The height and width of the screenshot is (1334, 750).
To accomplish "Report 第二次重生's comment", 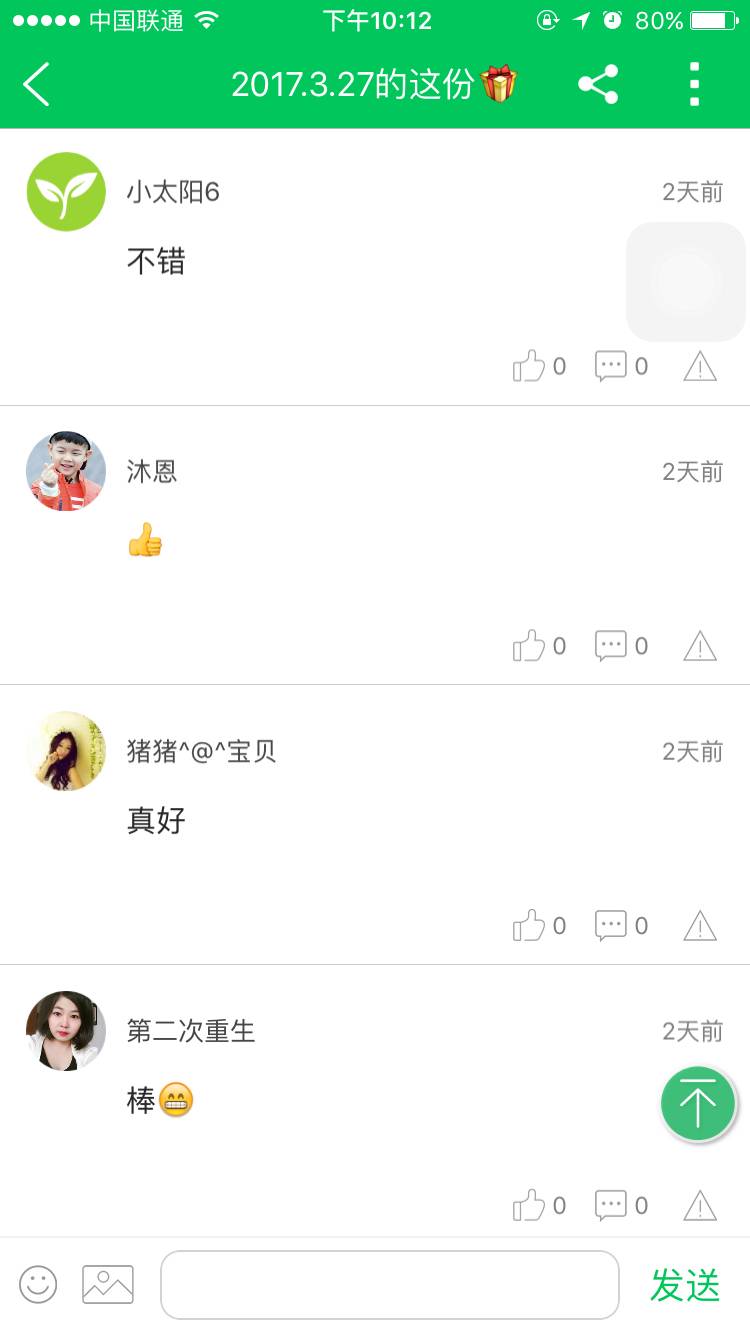I will [x=700, y=1207].
